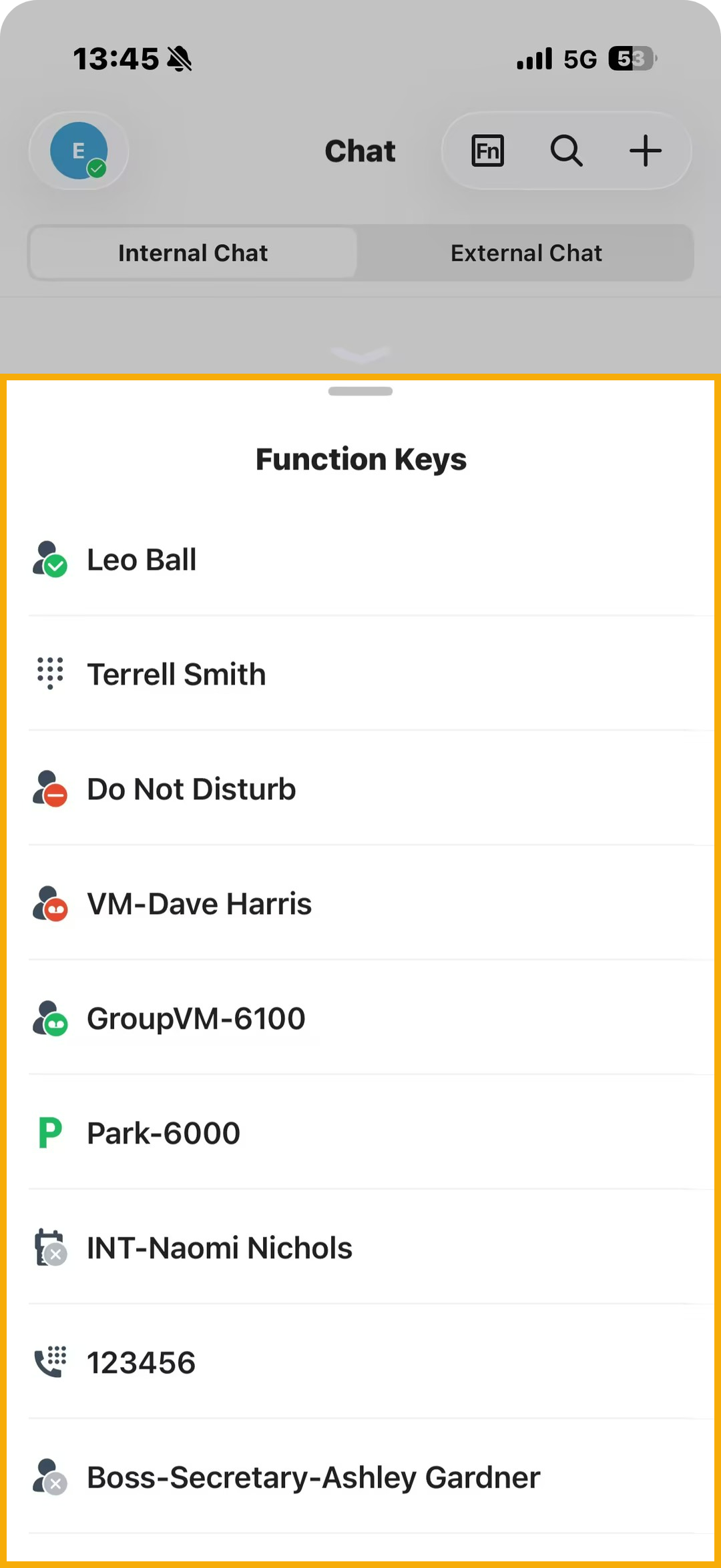Tap the Function Keys sheet handle
The width and height of the screenshot is (721, 1568).
pyautogui.click(x=360, y=392)
